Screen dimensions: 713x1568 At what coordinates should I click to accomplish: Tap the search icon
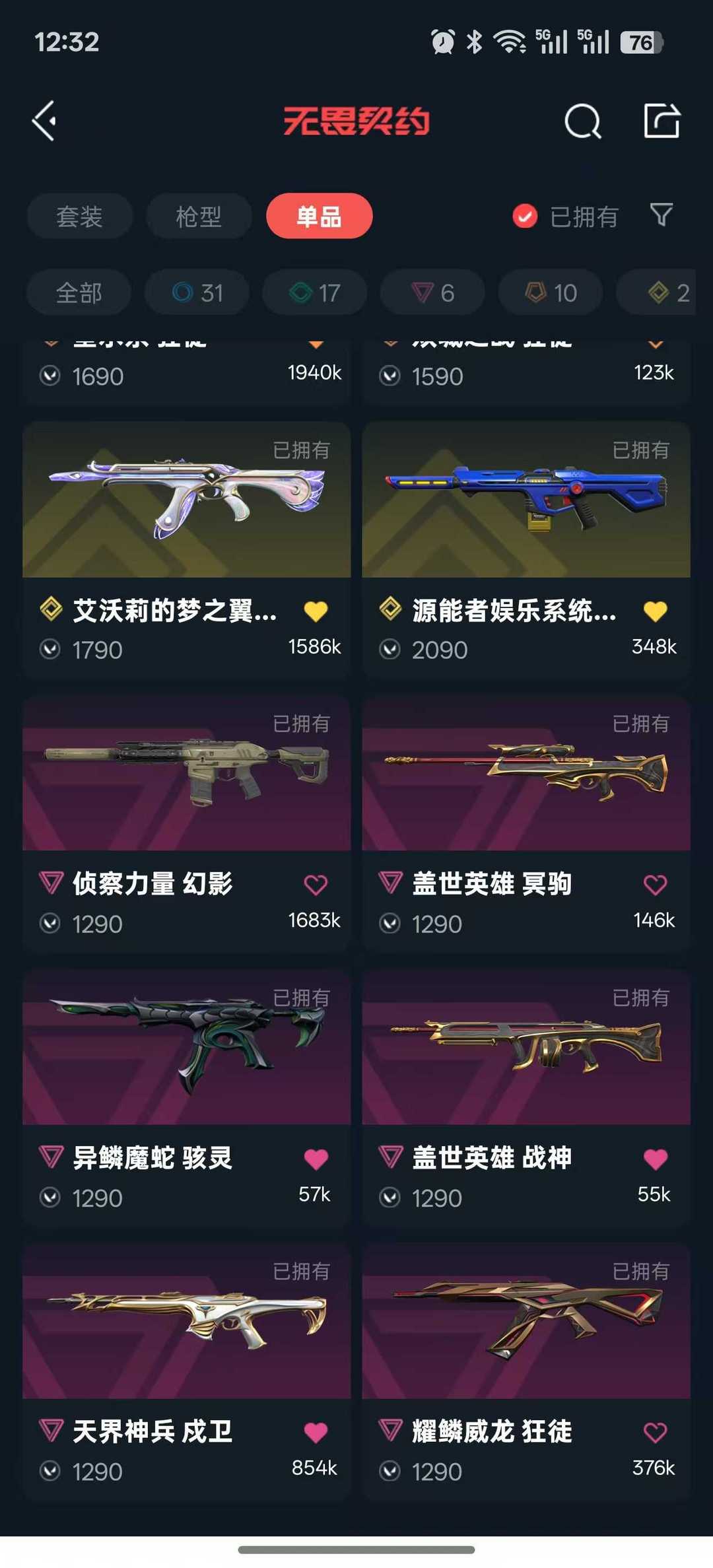(x=582, y=121)
